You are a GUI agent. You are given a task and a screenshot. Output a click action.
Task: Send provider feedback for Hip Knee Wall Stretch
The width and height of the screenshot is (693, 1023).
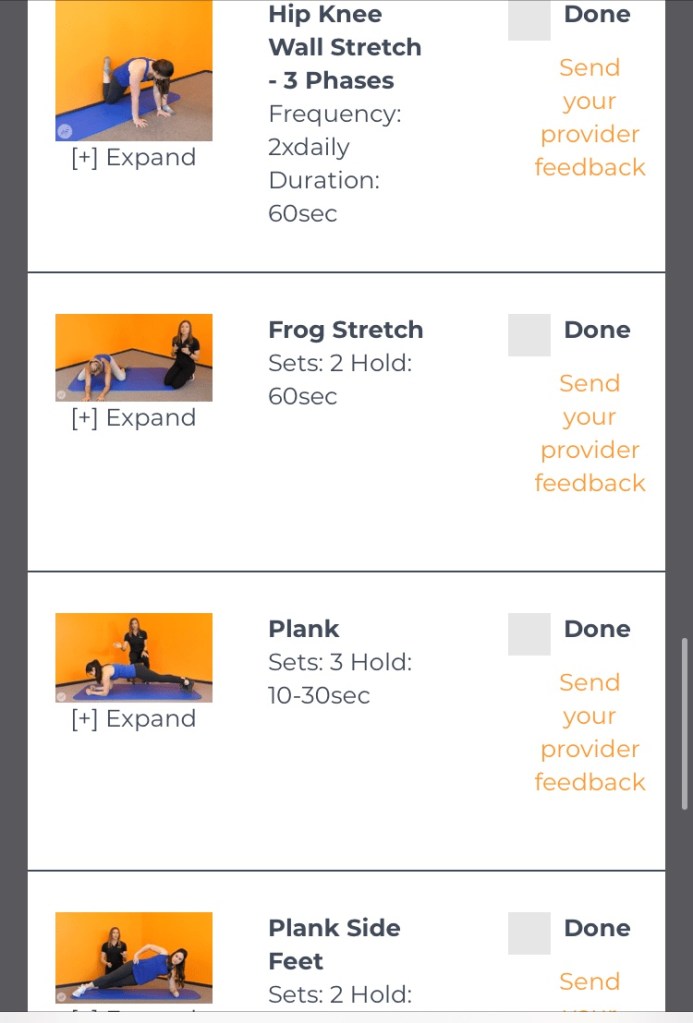point(589,117)
